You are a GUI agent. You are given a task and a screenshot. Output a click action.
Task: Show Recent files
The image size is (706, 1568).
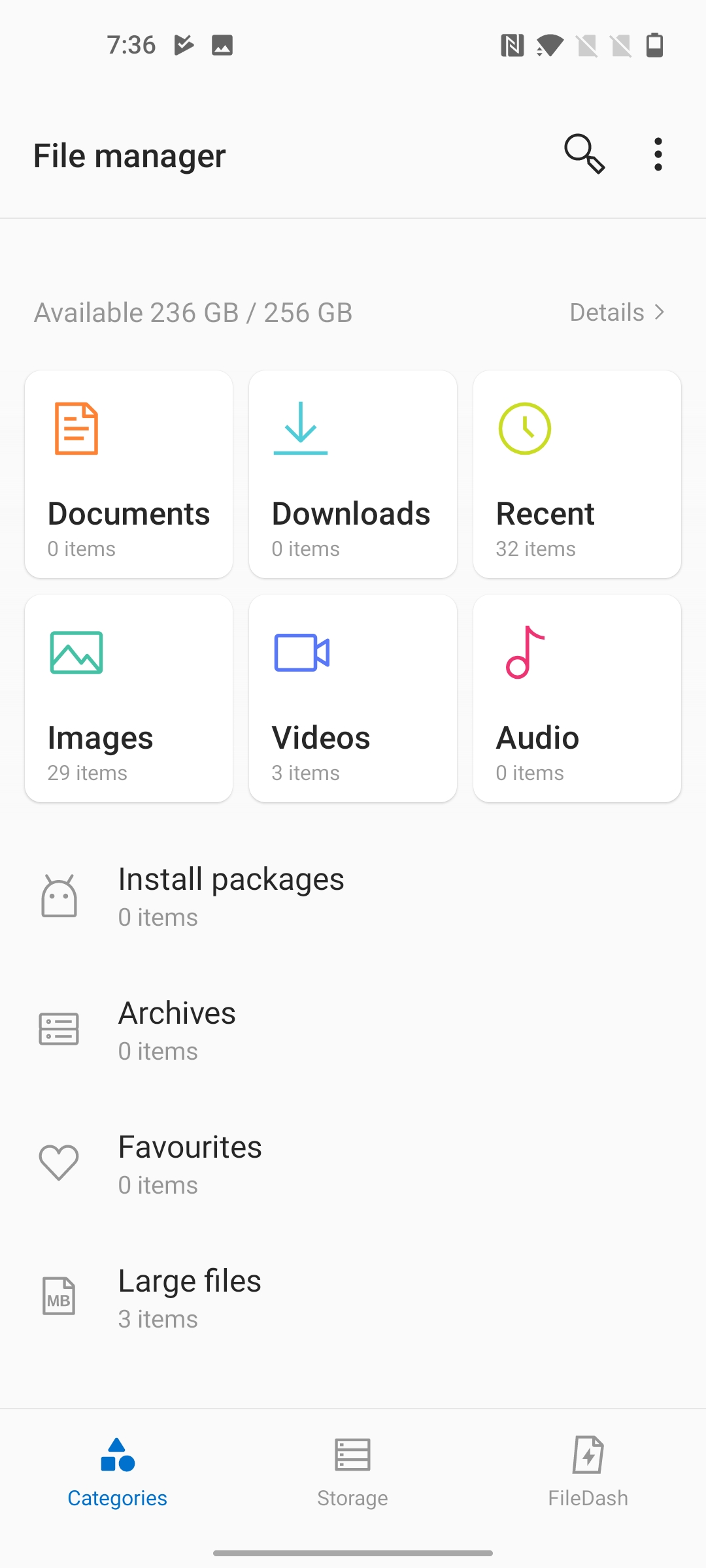pyautogui.click(x=577, y=474)
